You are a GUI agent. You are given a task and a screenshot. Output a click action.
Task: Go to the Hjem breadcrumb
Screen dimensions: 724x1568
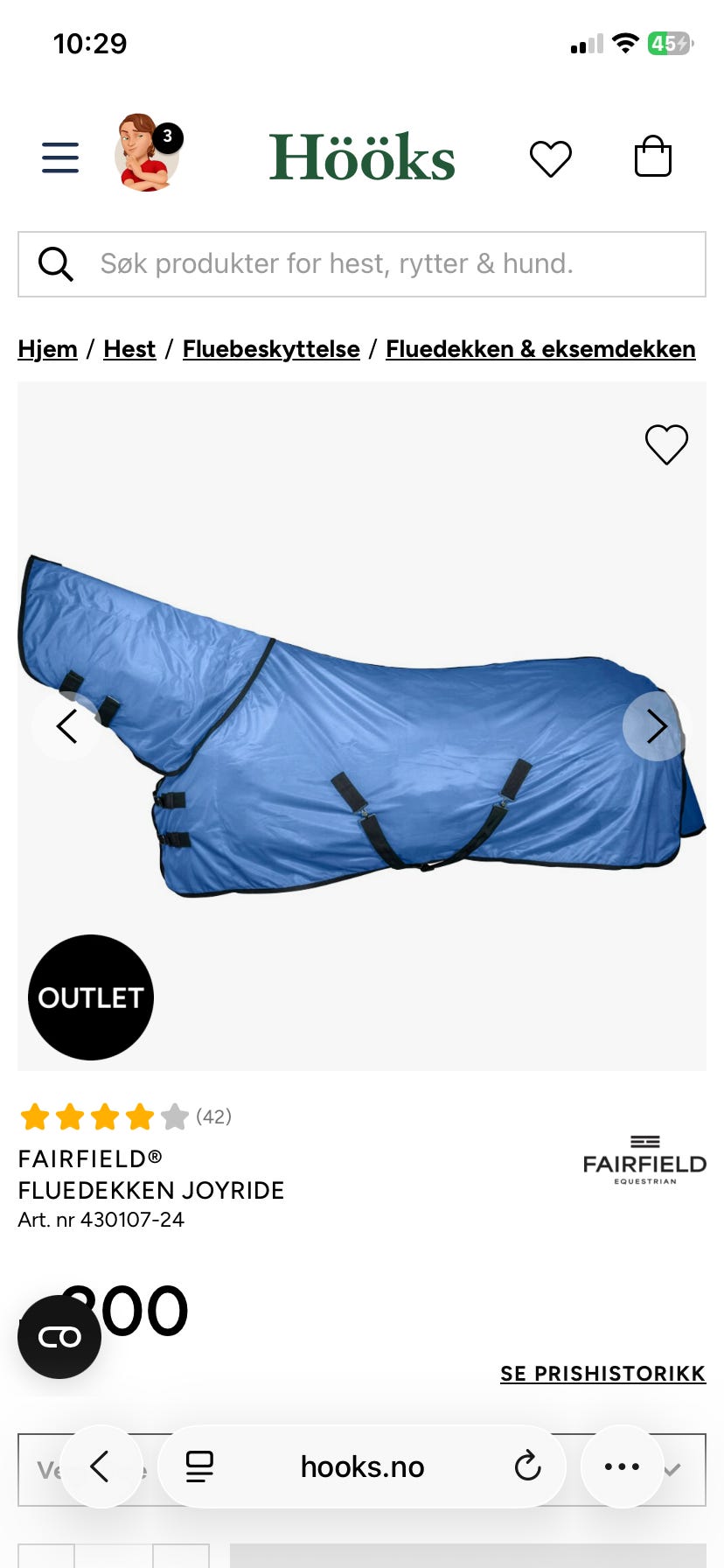tap(47, 348)
